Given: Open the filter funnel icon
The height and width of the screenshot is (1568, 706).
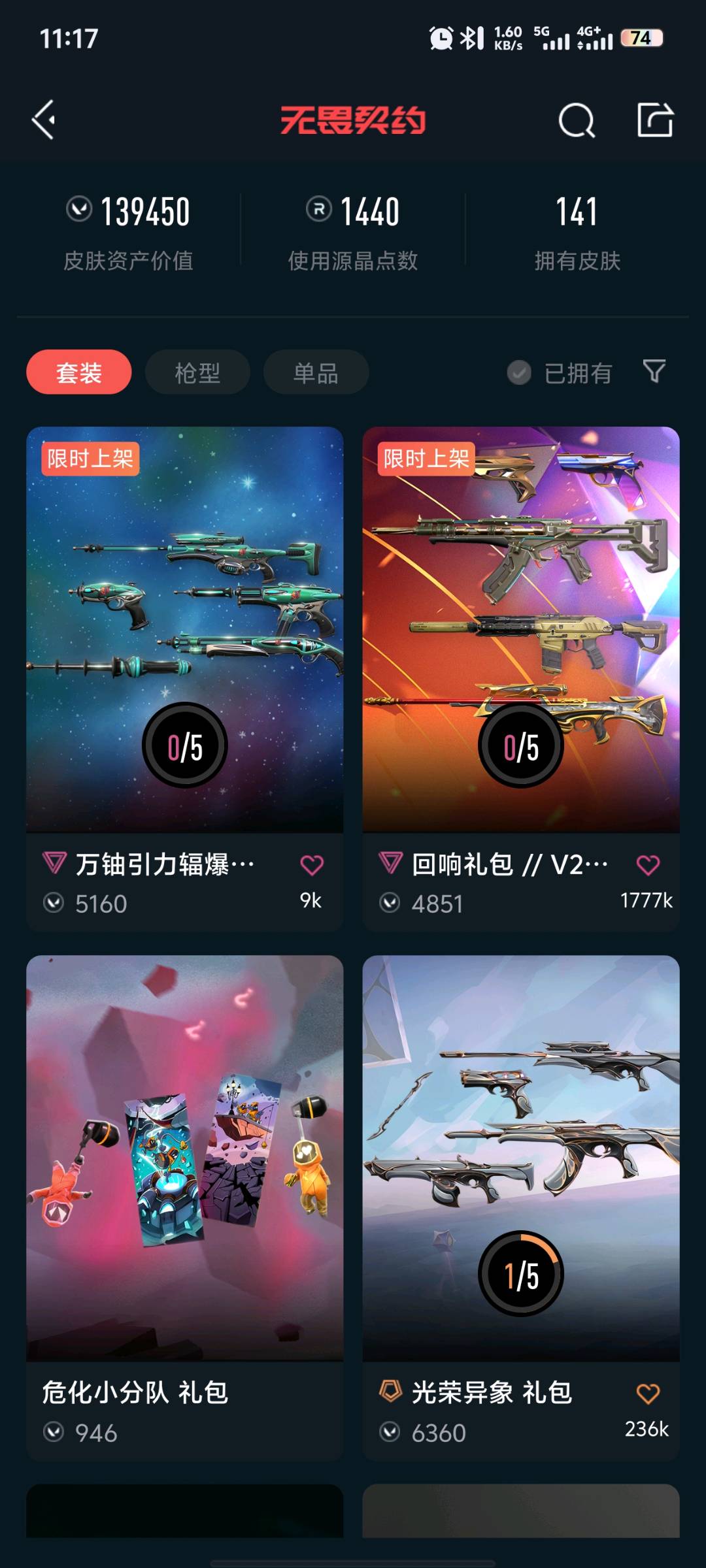Looking at the screenshot, I should tap(654, 371).
